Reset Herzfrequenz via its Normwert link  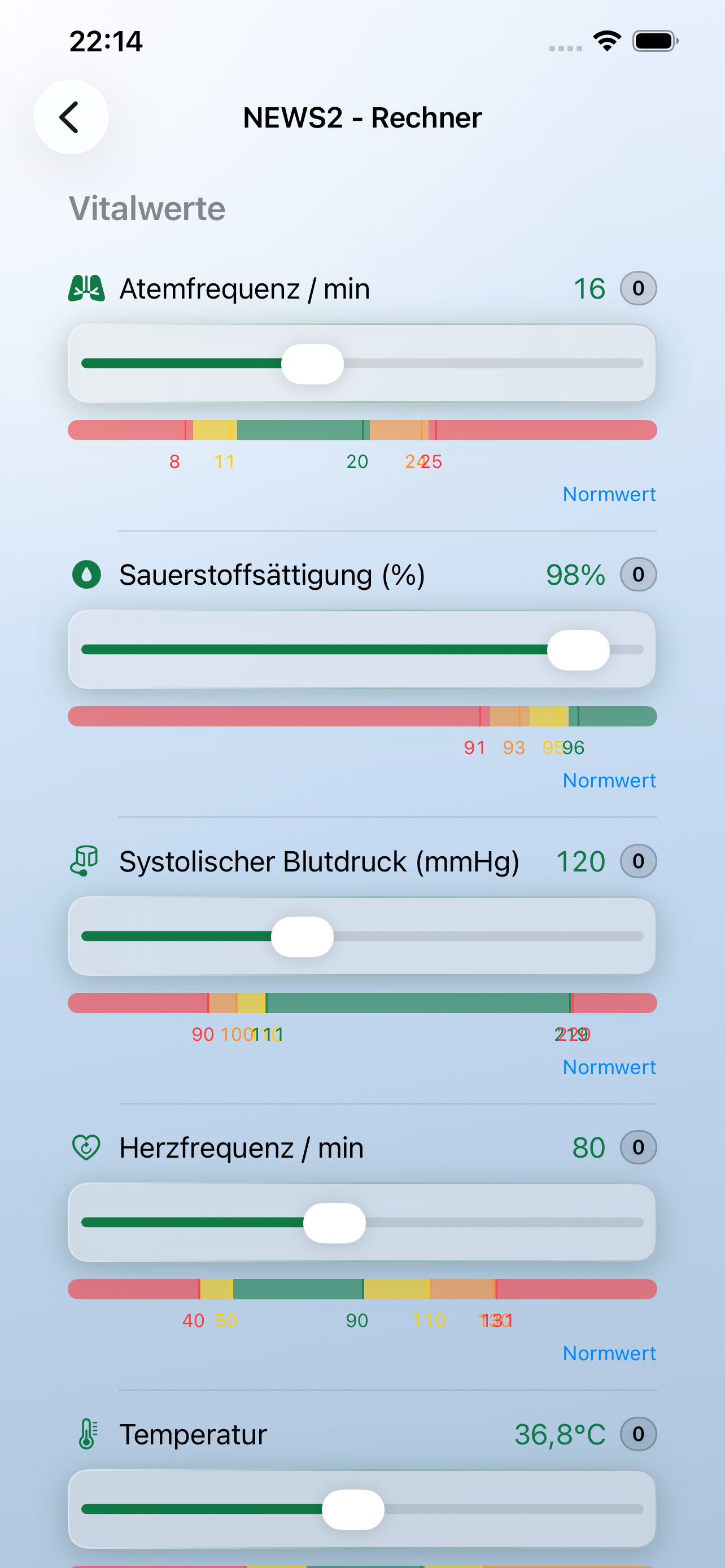[x=609, y=1353]
